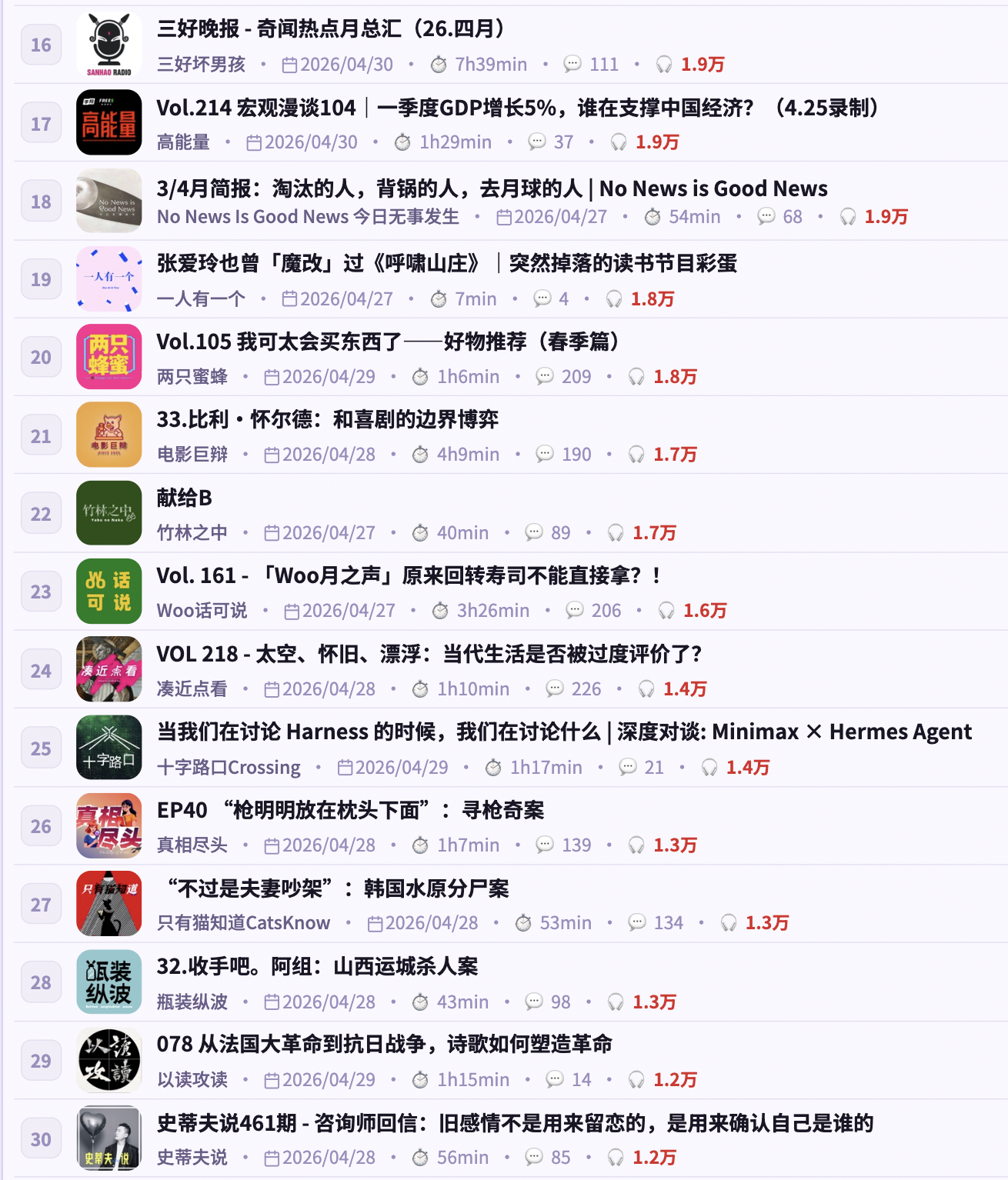Open Vol. 161 Woo月之声 episode

click(x=409, y=575)
